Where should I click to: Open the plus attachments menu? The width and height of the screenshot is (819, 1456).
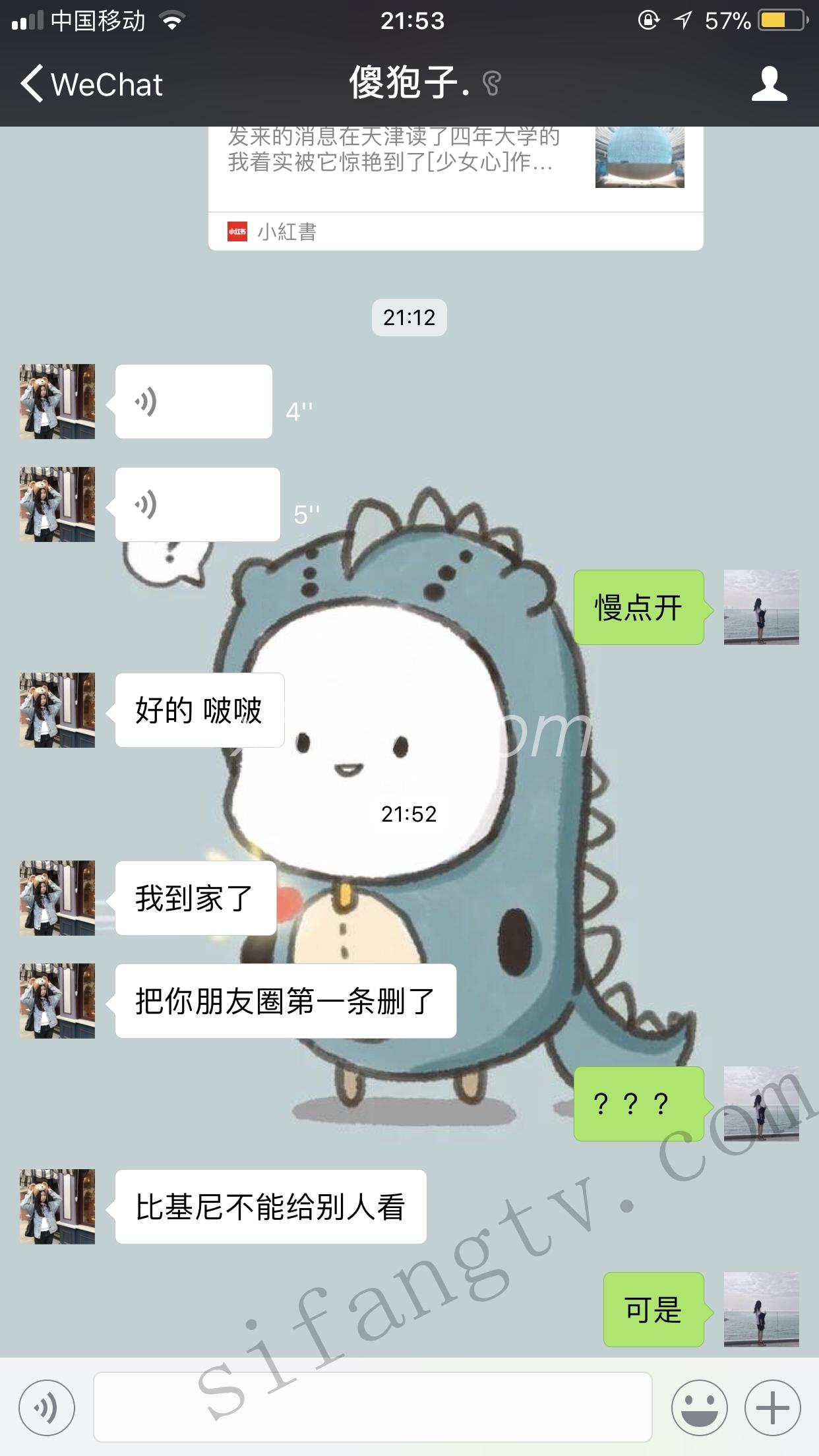point(772,1407)
